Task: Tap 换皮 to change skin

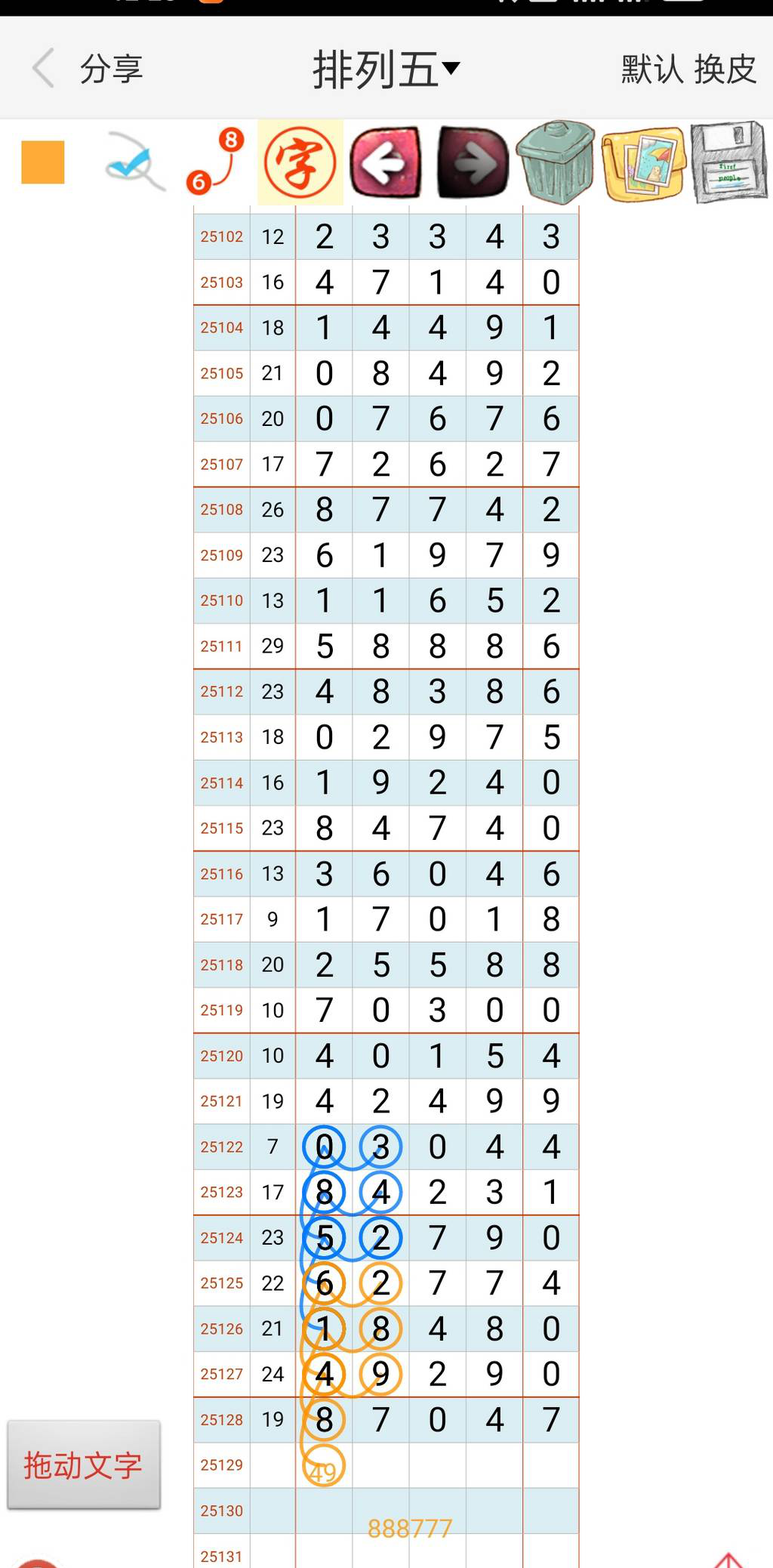Action: click(725, 69)
